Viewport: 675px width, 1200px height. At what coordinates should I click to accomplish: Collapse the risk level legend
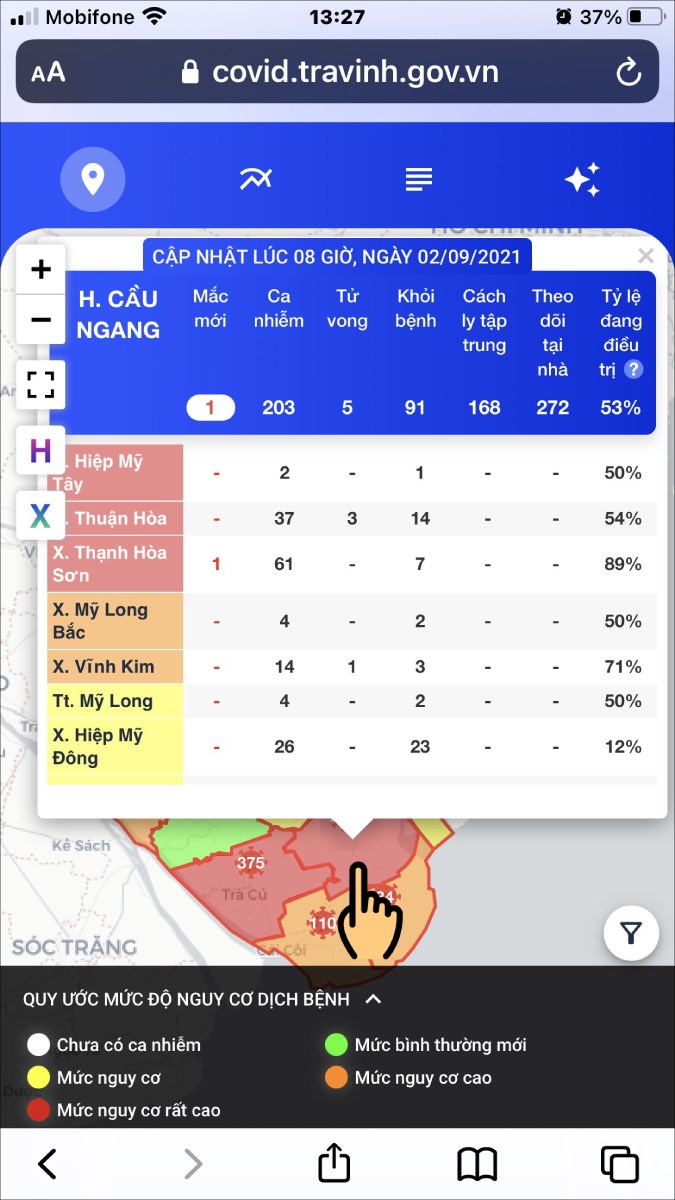pyautogui.click(x=373, y=999)
